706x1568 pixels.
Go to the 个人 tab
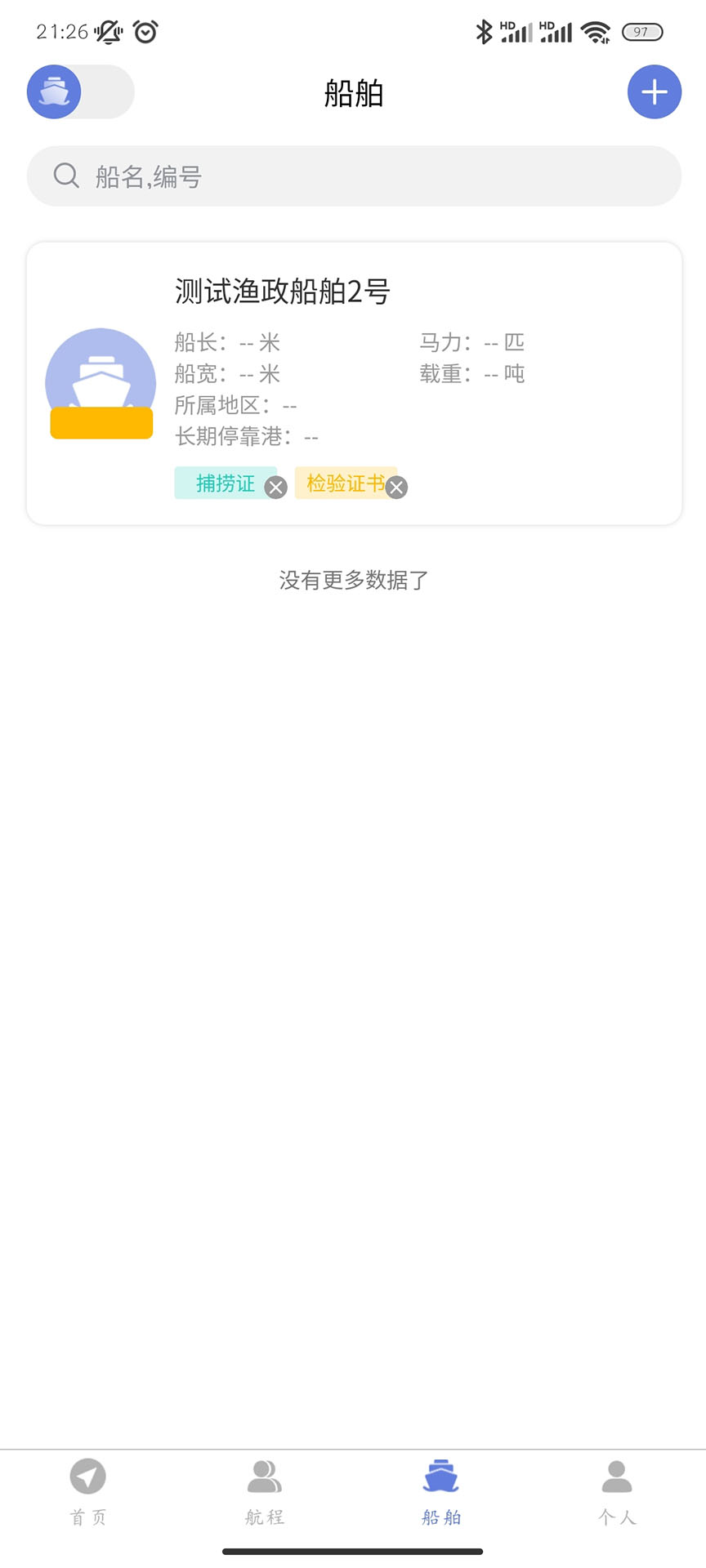[617, 1493]
